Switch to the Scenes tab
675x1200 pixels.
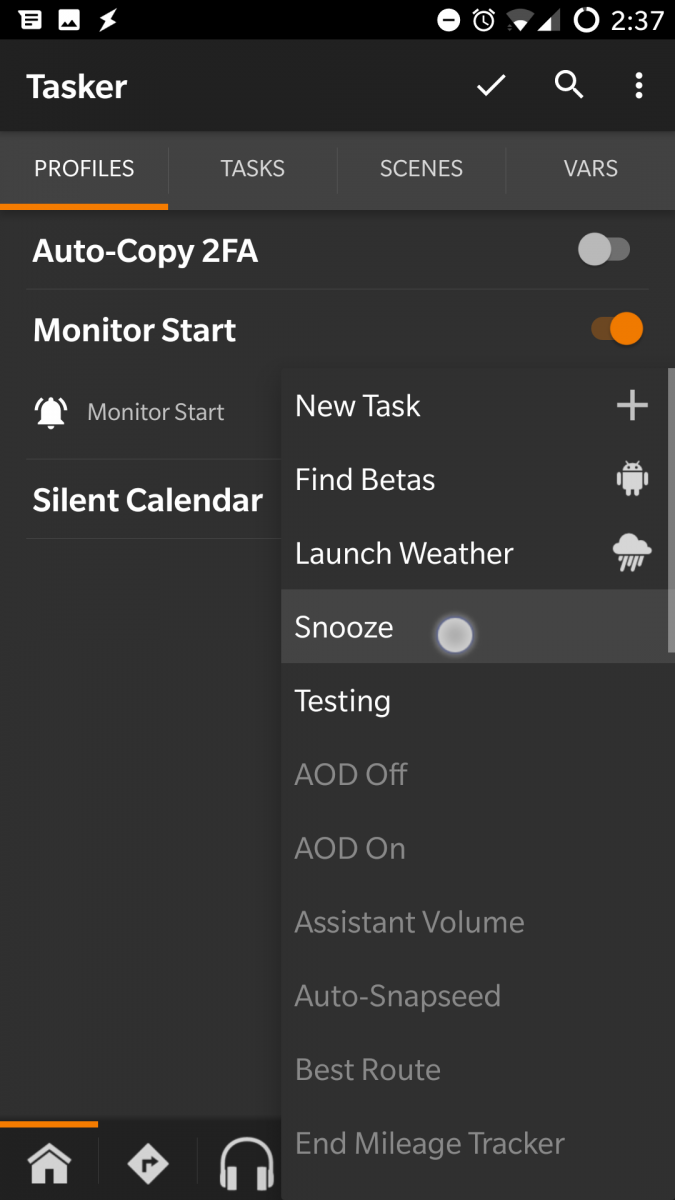421,169
